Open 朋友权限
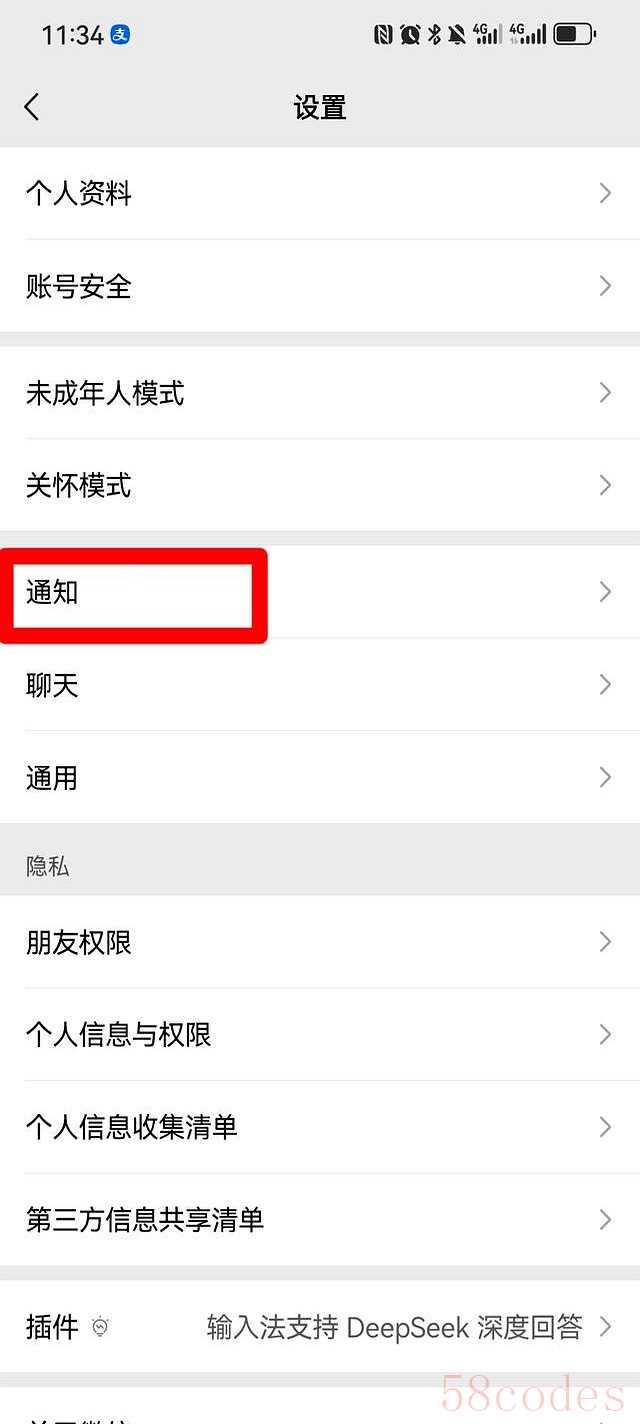The height and width of the screenshot is (1424, 640). click(320, 942)
